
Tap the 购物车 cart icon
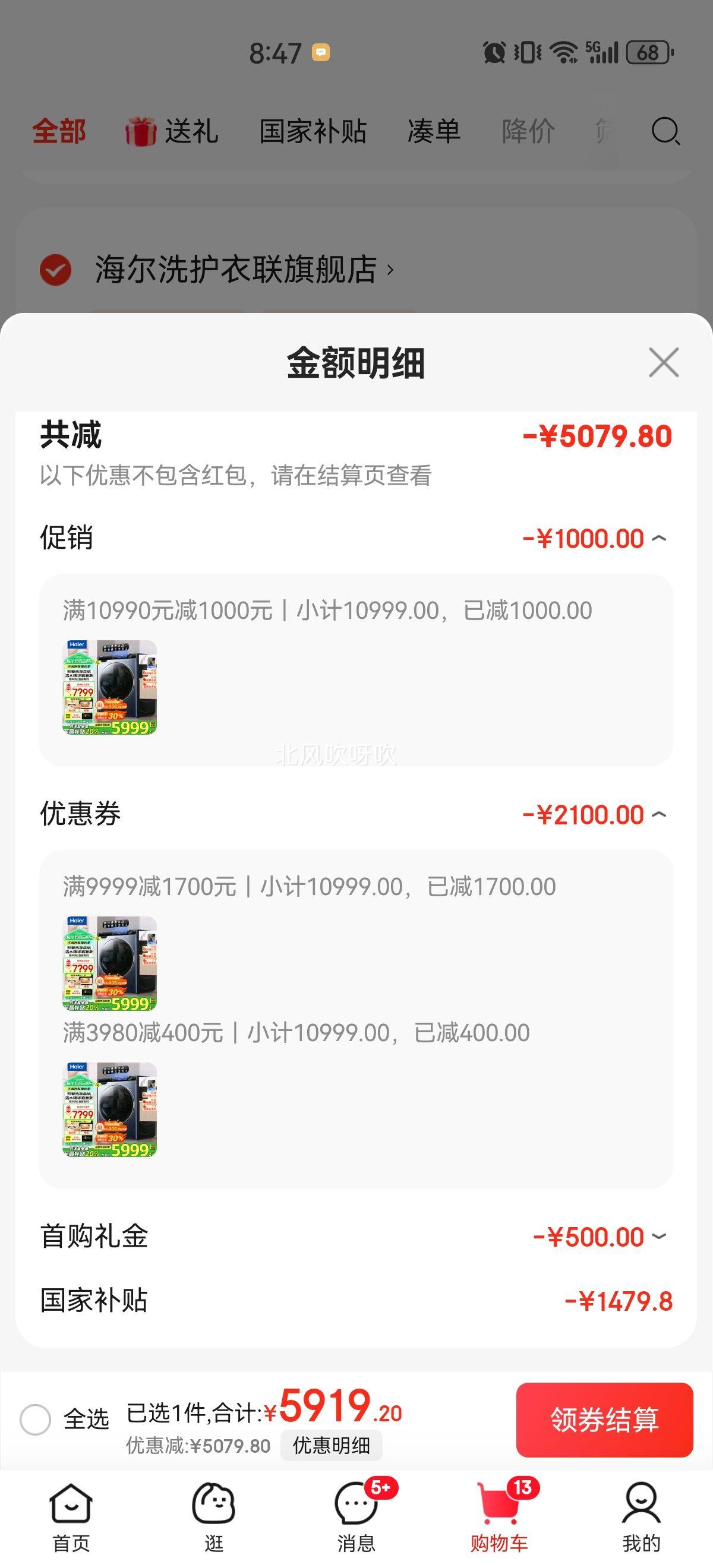(498, 1503)
